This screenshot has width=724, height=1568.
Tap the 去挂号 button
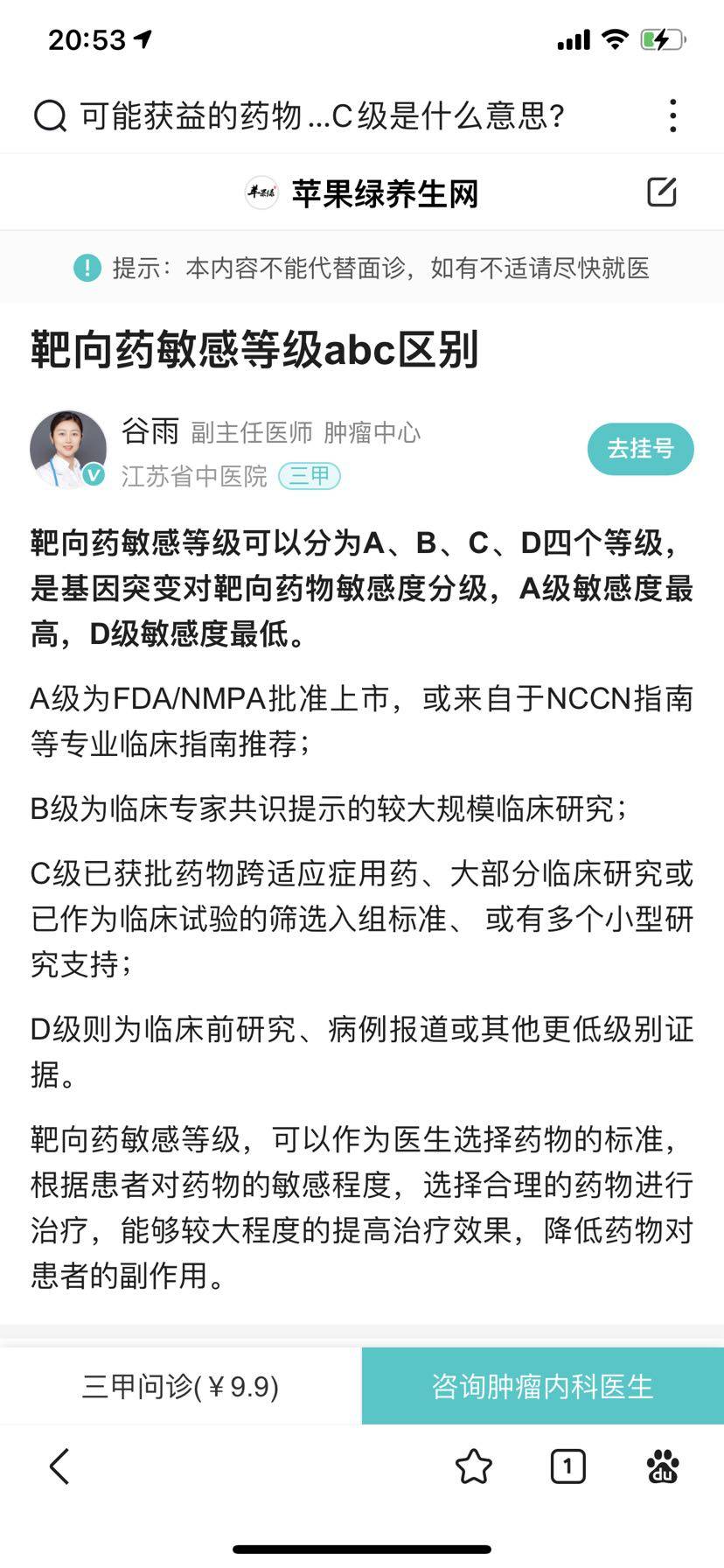point(640,449)
